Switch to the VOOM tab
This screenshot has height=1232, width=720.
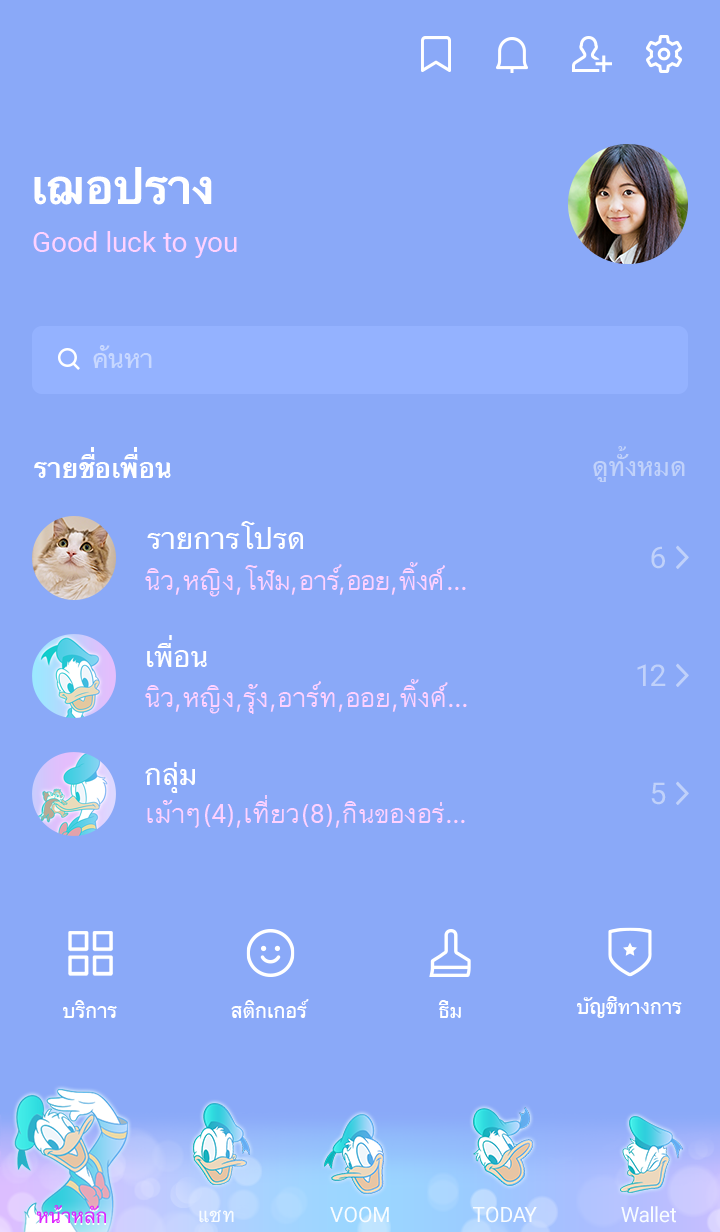[x=360, y=1165]
